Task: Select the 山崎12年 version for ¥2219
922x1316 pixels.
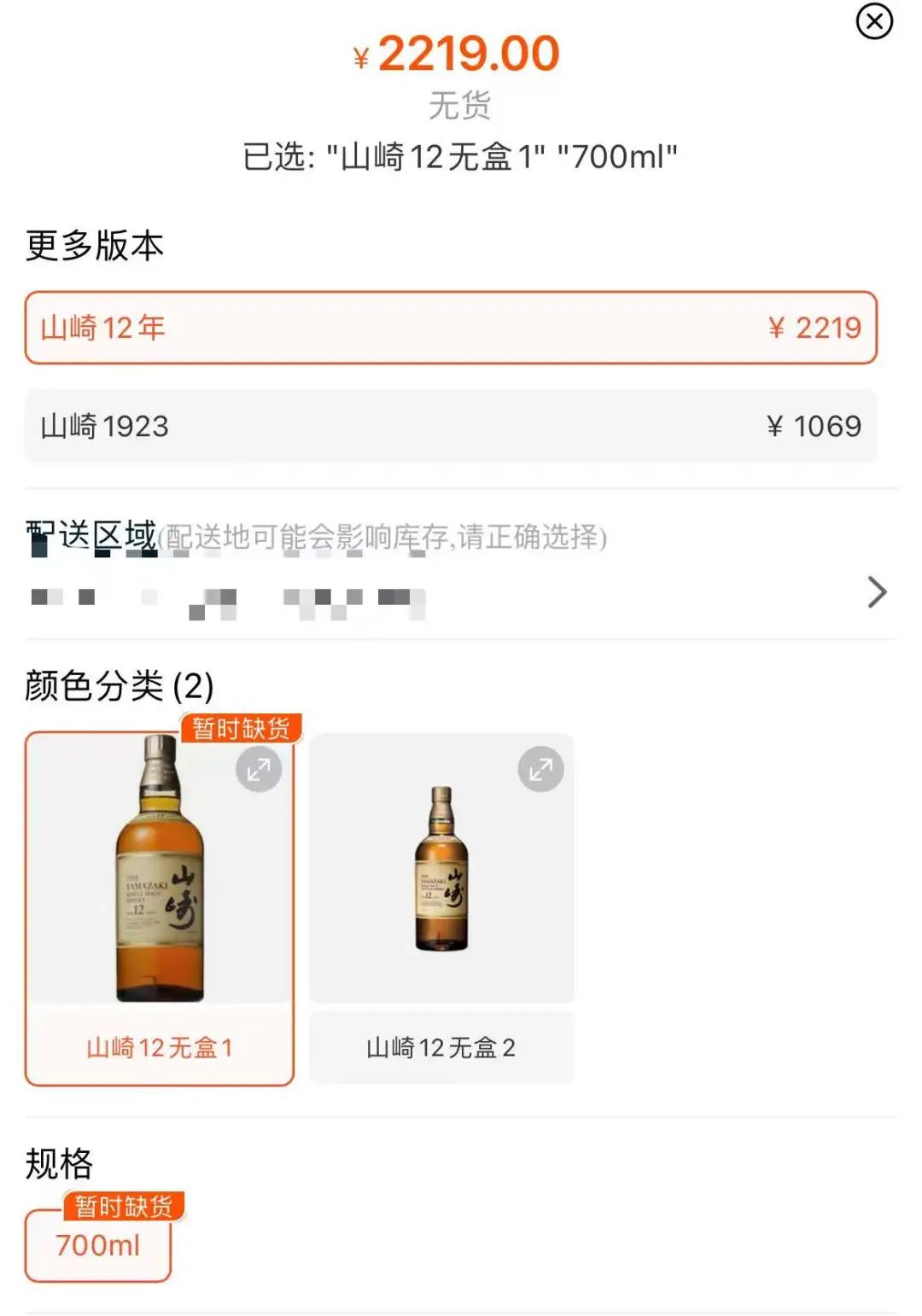Action: (x=451, y=327)
